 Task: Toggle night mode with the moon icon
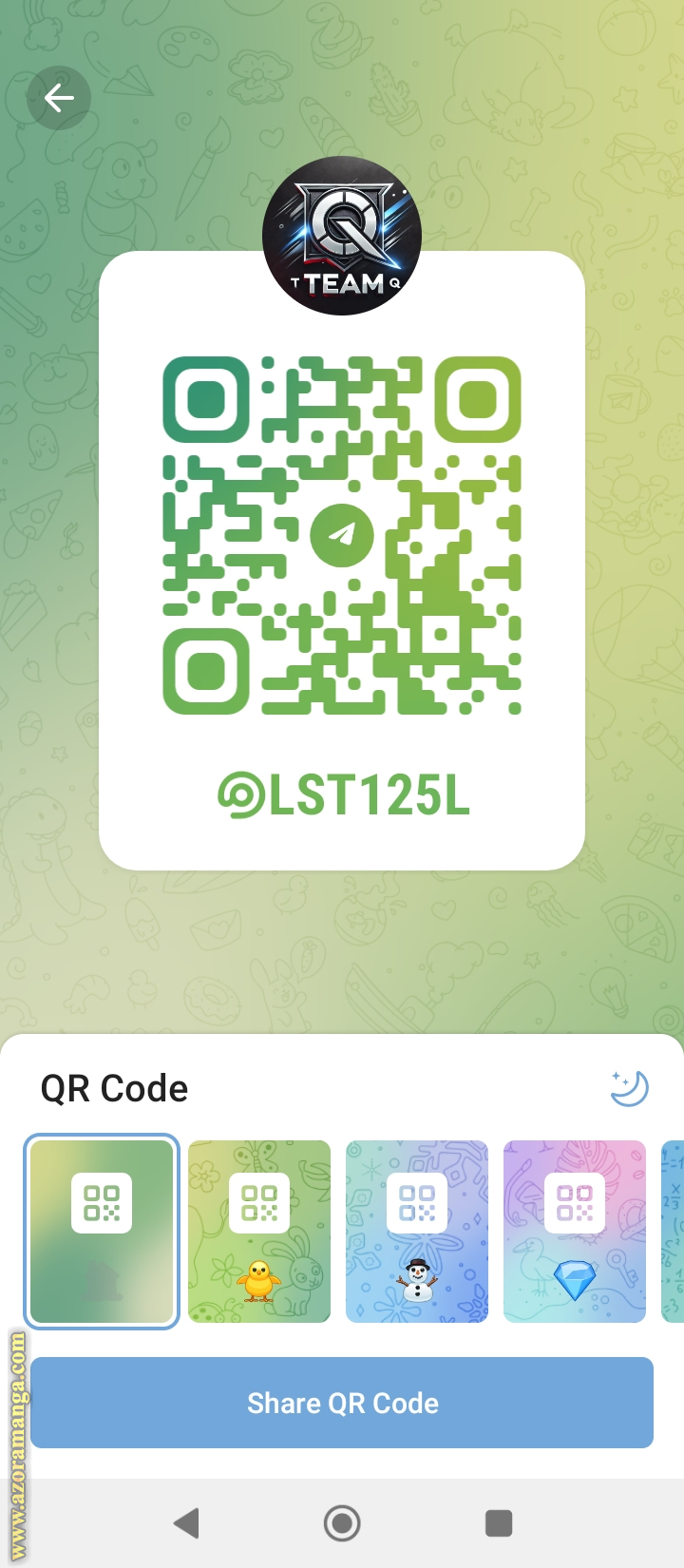(x=629, y=1088)
